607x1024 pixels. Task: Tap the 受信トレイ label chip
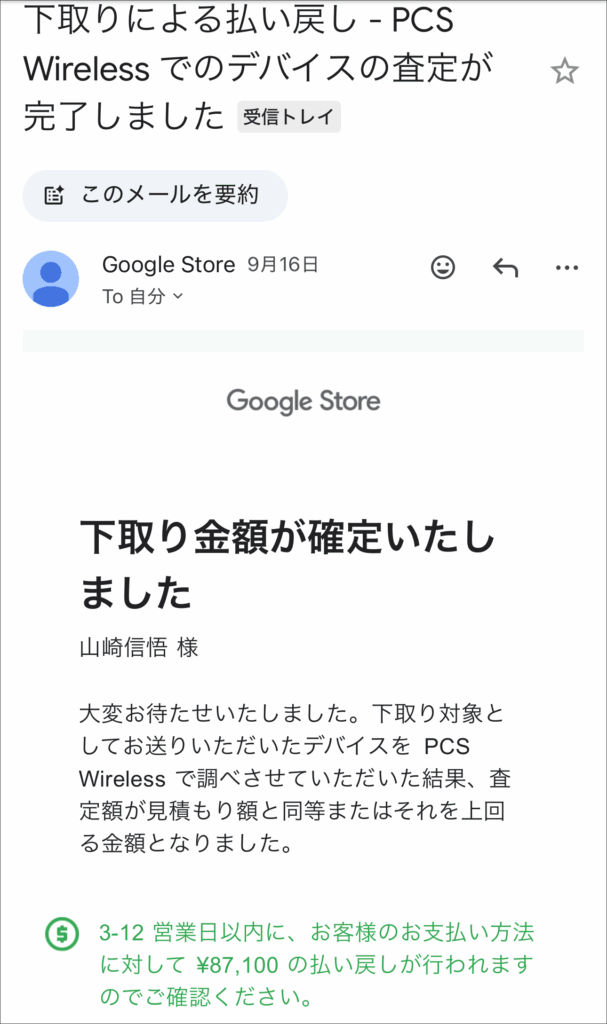coord(289,117)
